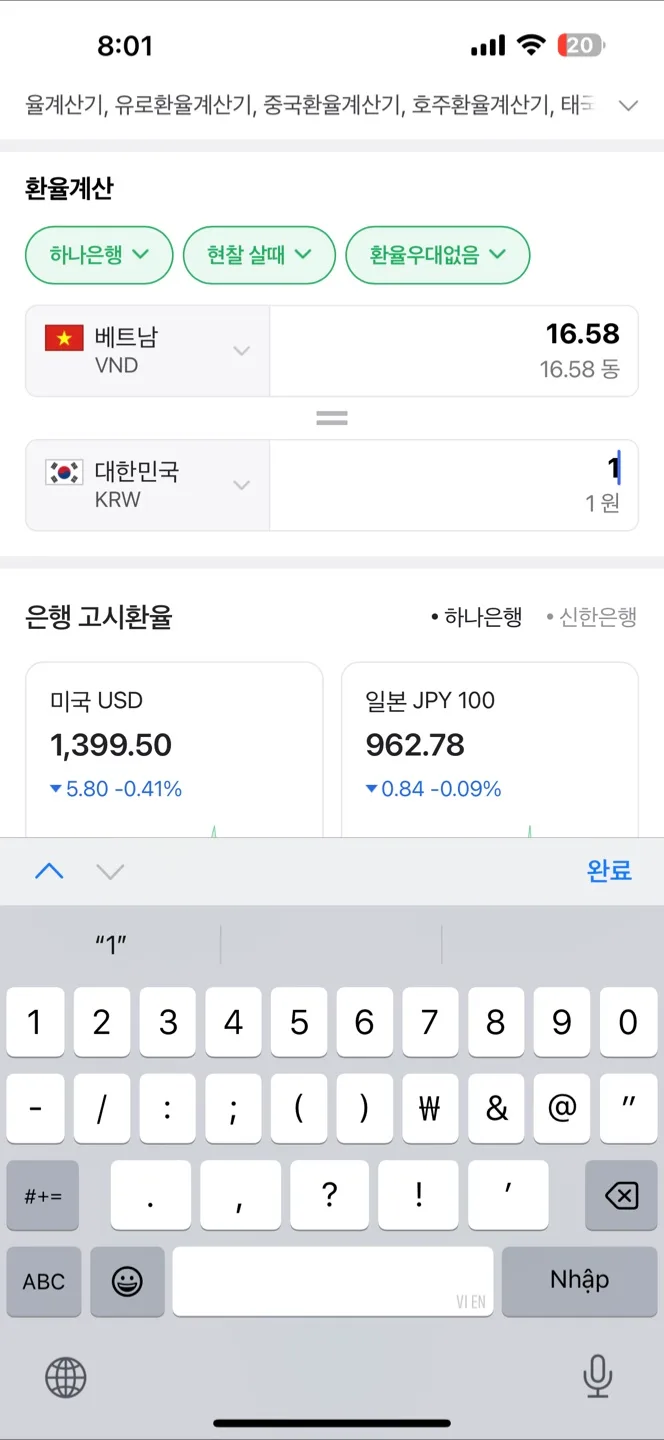Change the 베트남 VND currency selector
The width and height of the screenshot is (664, 1440).
[147, 351]
